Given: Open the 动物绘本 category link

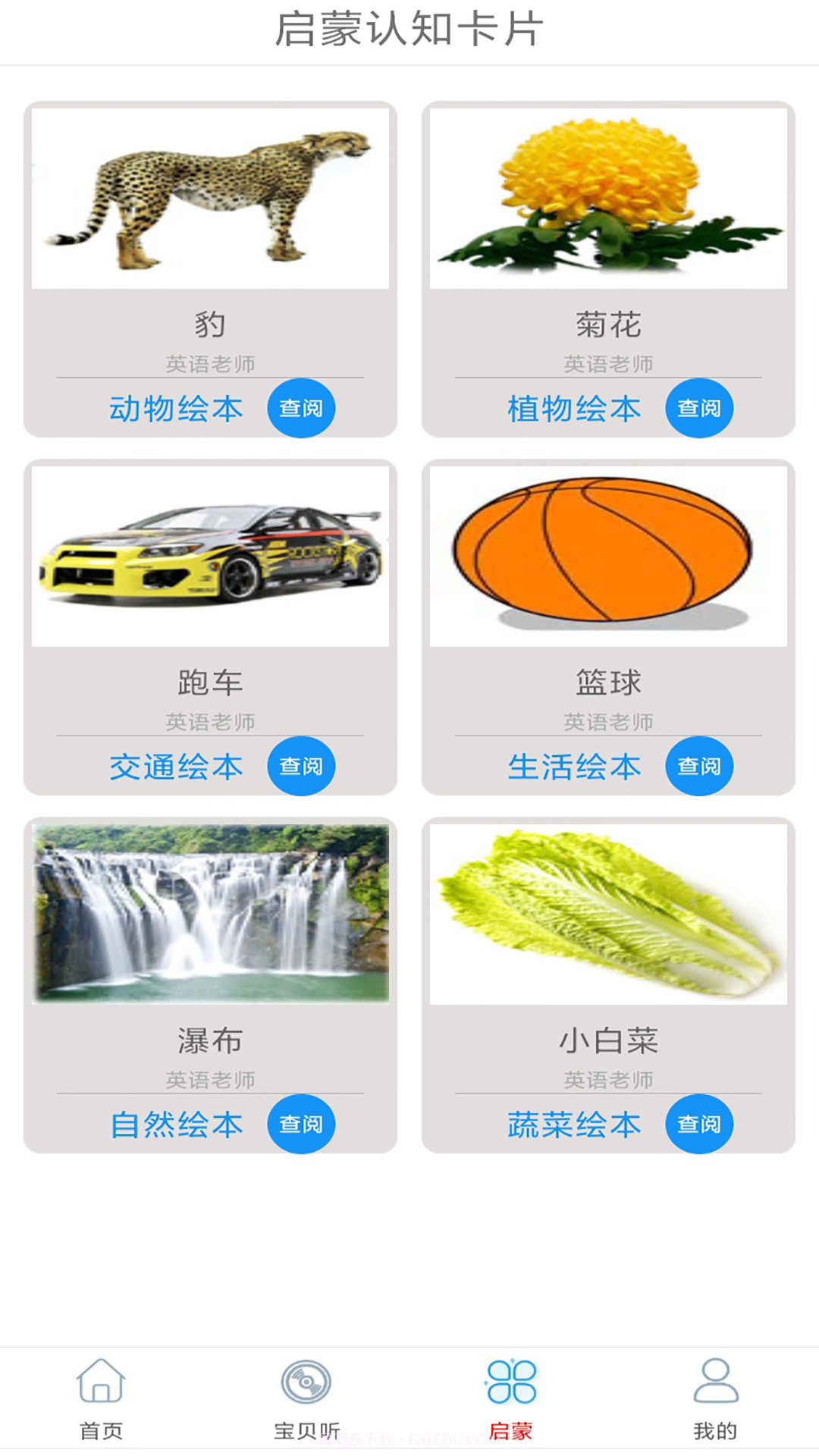Looking at the screenshot, I should [x=176, y=407].
